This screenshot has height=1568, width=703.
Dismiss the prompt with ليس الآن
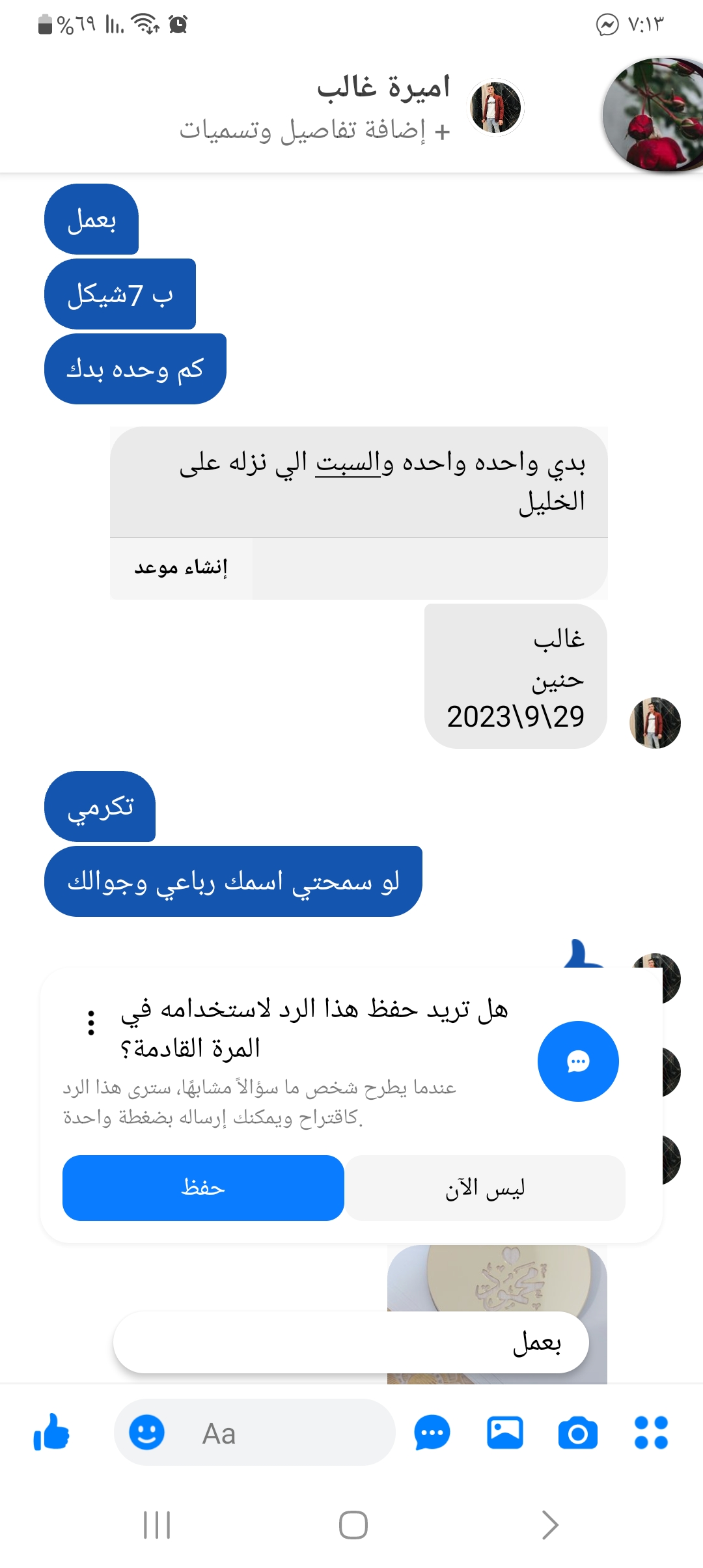(x=485, y=1188)
